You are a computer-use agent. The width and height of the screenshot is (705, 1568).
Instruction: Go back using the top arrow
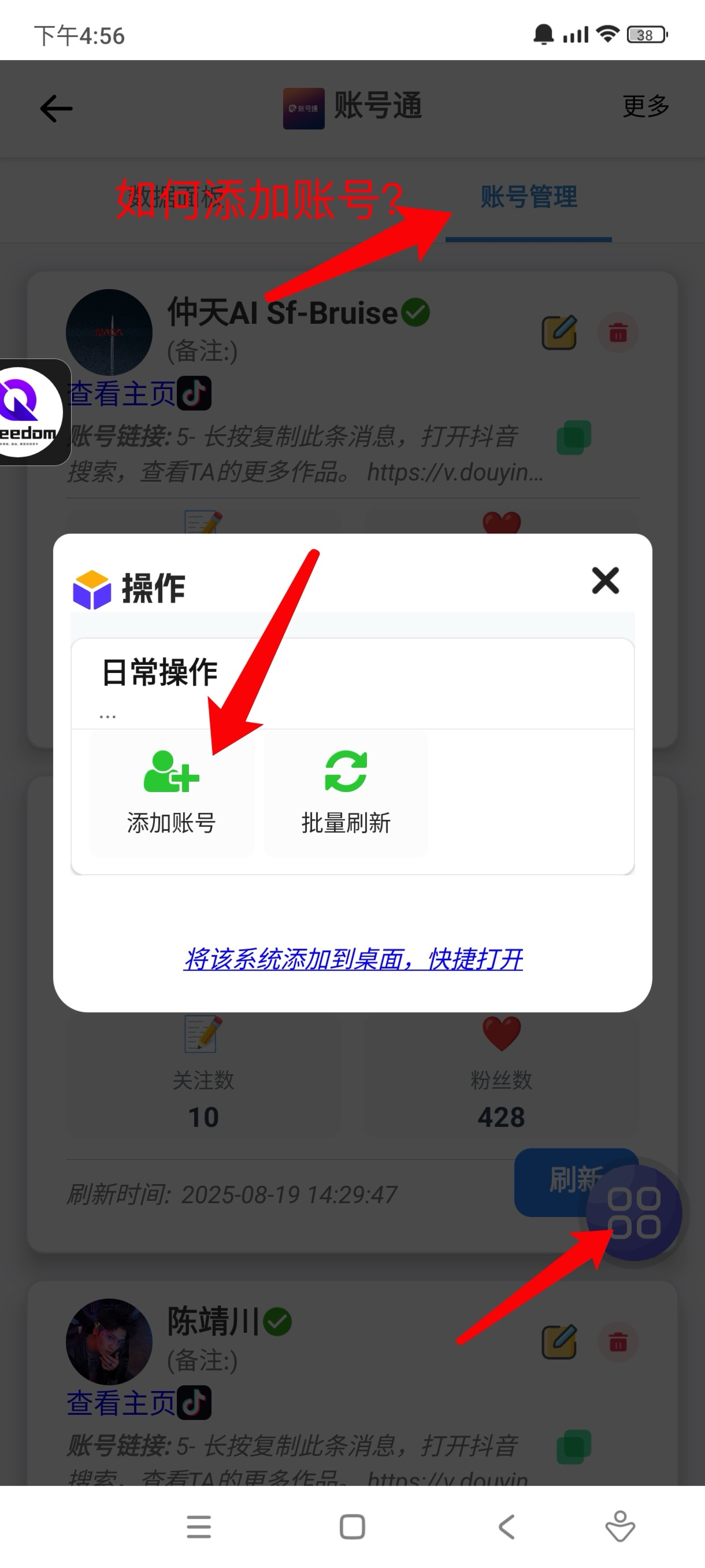[56, 109]
